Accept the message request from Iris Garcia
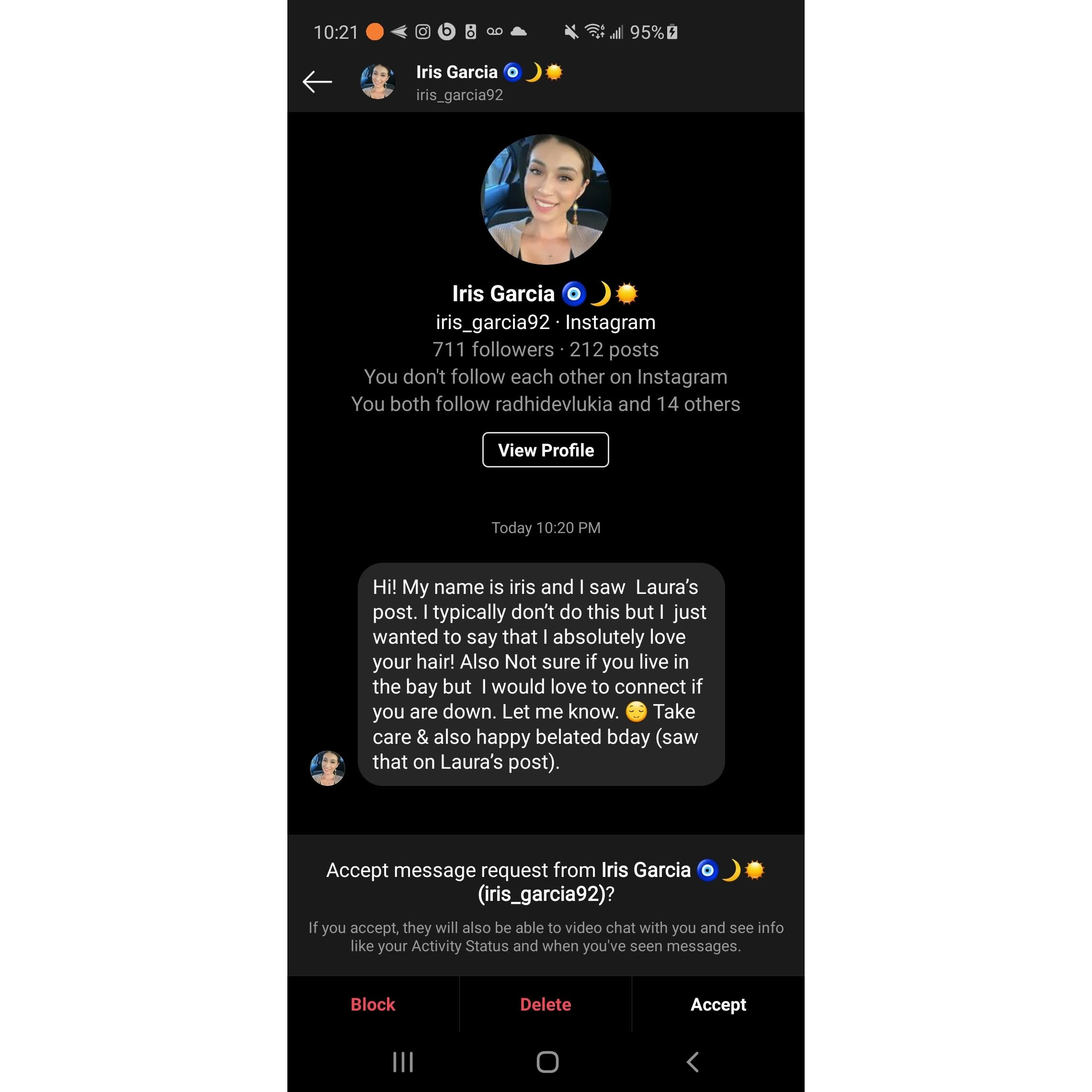 718,1004
